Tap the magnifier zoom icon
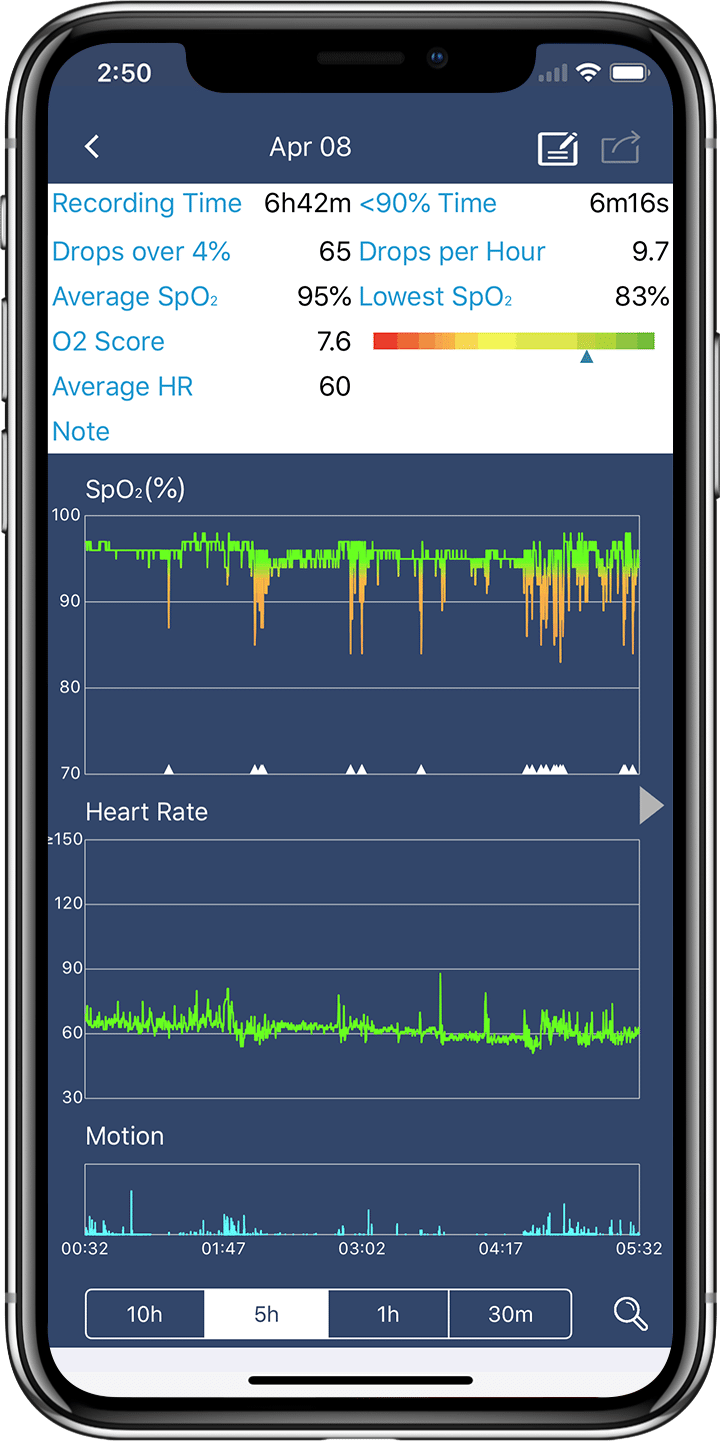Screen dimensions: 720x1441 [x=630, y=1314]
